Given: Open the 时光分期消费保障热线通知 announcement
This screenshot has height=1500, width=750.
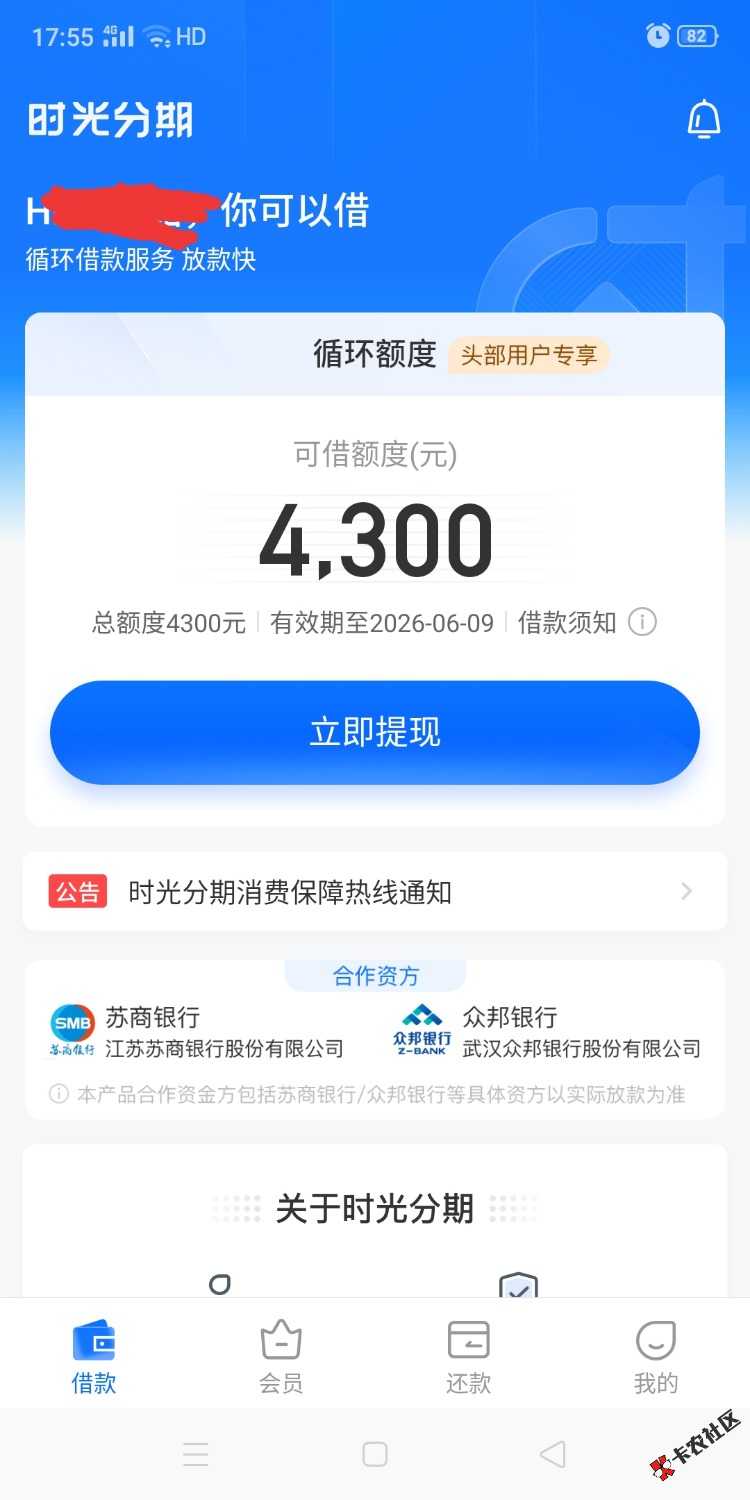Looking at the screenshot, I should point(375,892).
